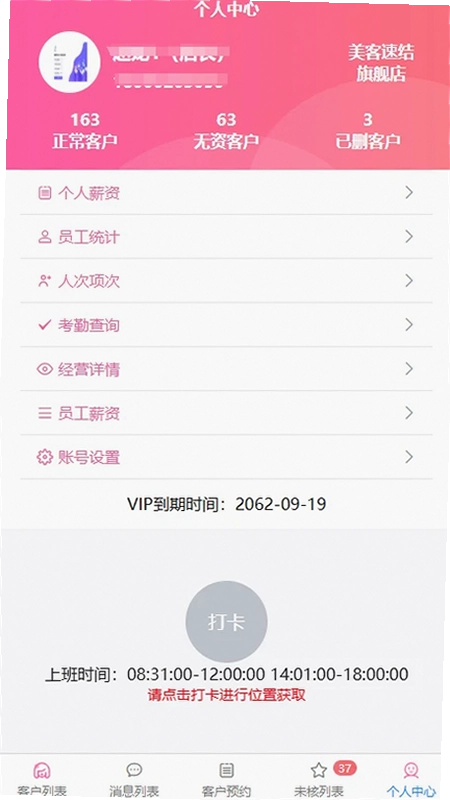
Task: Tap the profile avatar picture
Action: tap(70, 62)
